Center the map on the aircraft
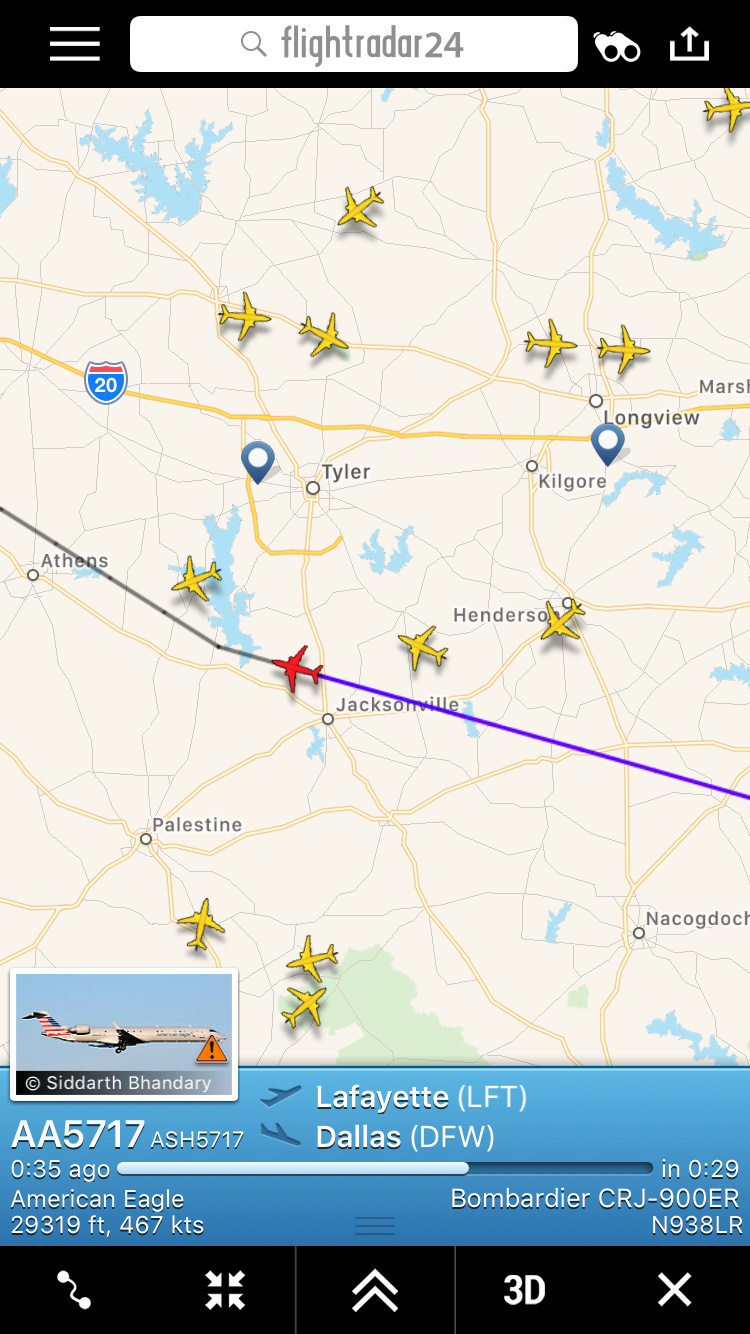The image size is (750, 1334). [x=225, y=1290]
